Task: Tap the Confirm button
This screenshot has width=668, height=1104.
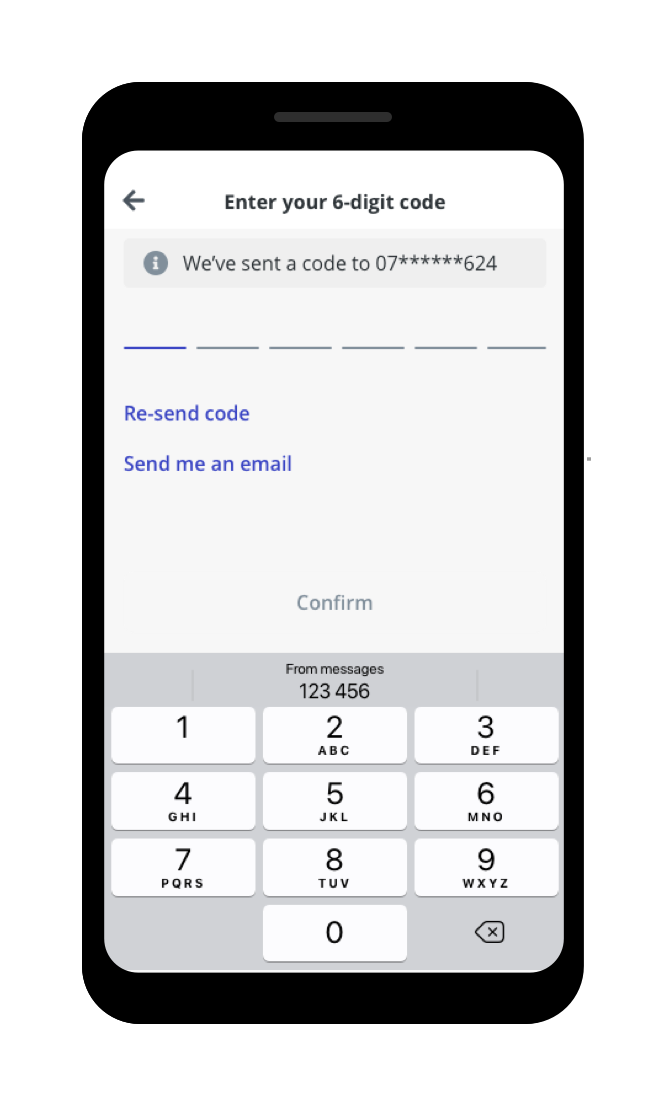Action: [x=334, y=602]
